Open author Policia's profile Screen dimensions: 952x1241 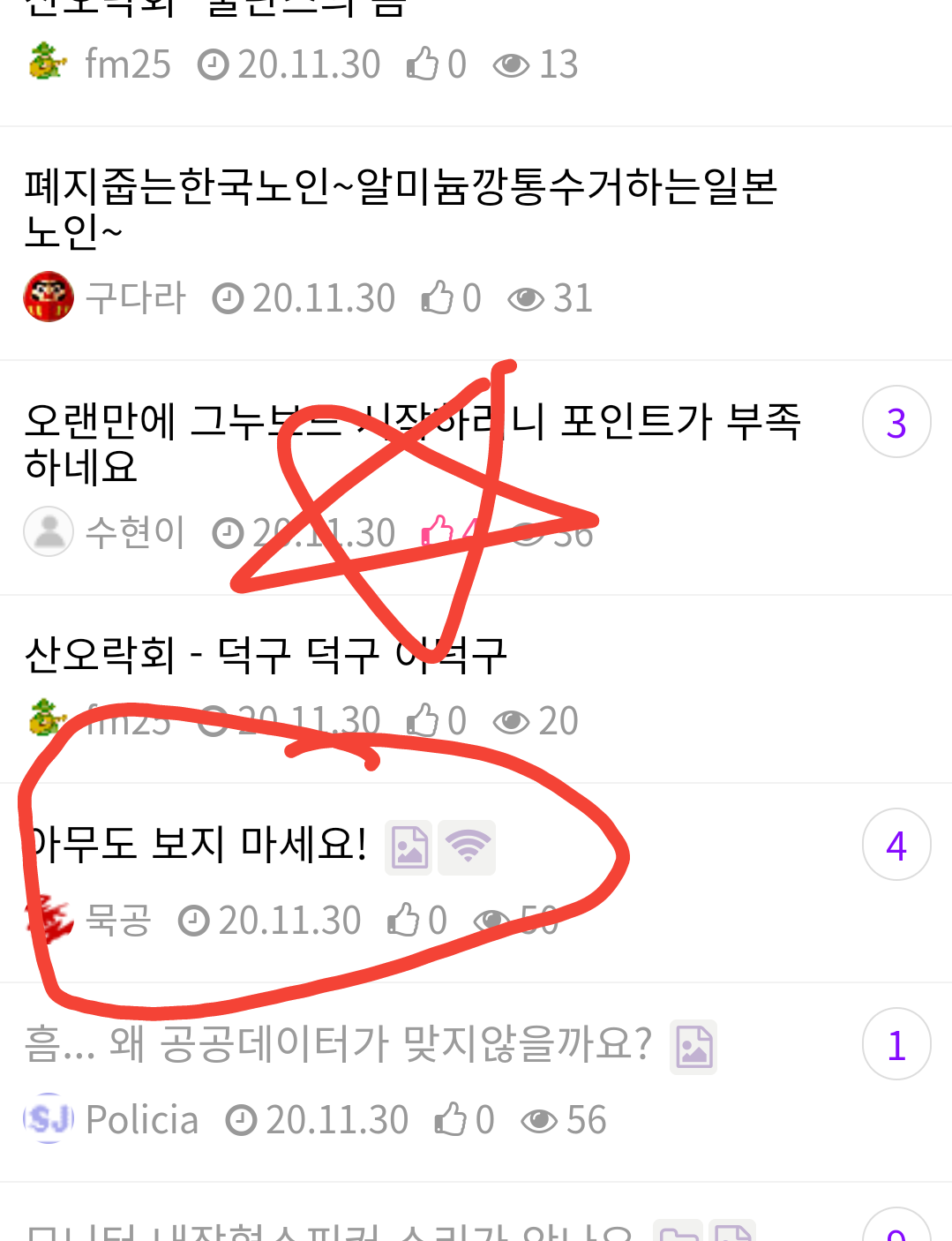141,1120
